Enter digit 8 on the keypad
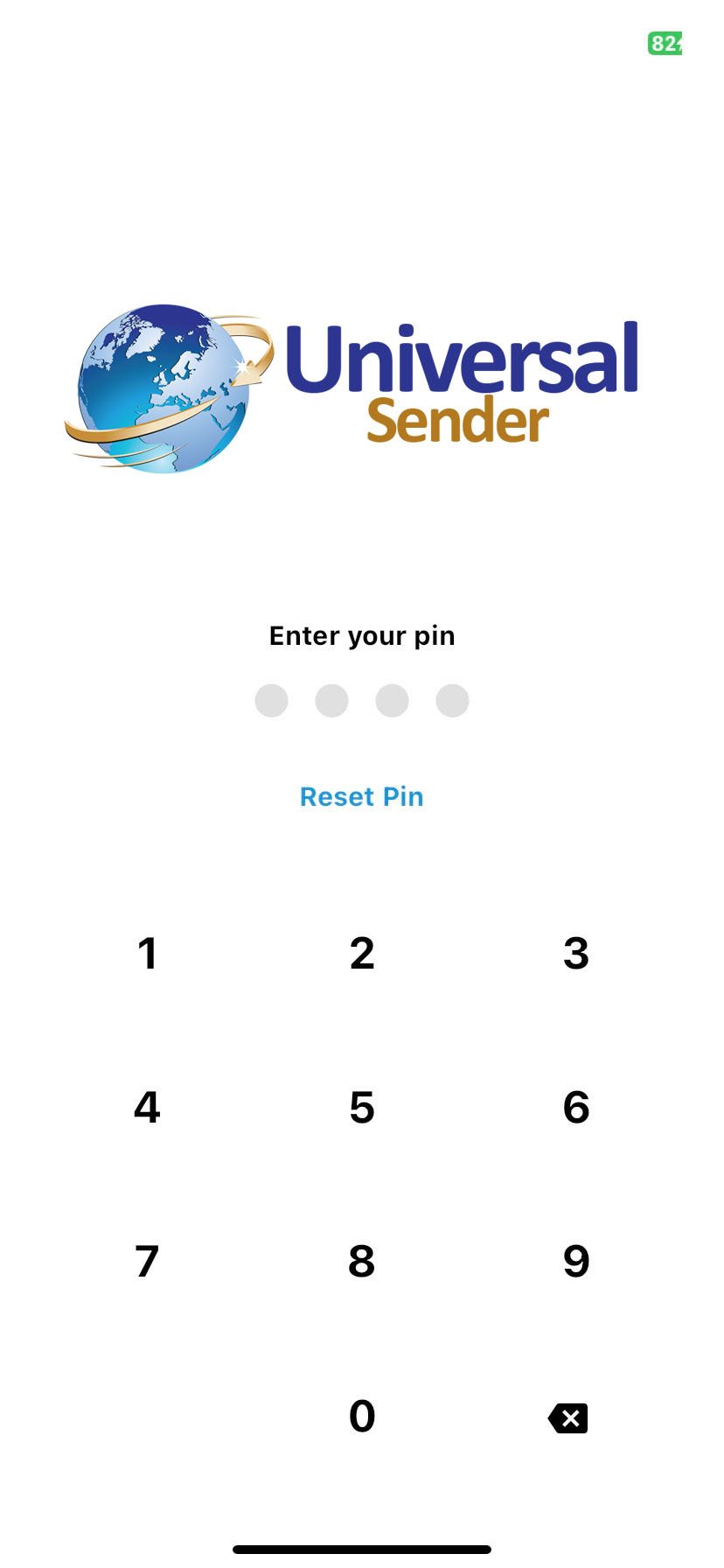This screenshot has height=1568, width=724. tap(362, 1261)
